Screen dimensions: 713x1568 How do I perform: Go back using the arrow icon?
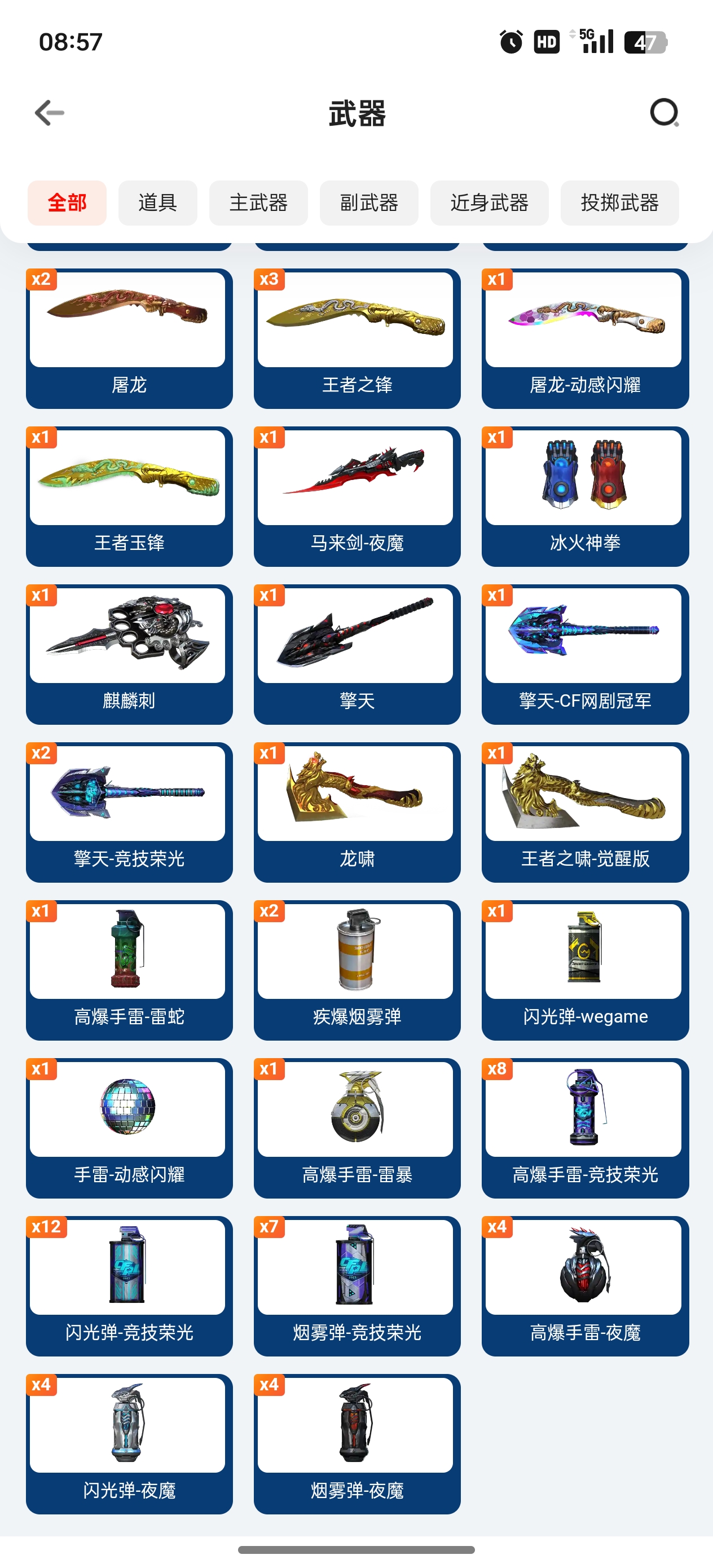49,113
